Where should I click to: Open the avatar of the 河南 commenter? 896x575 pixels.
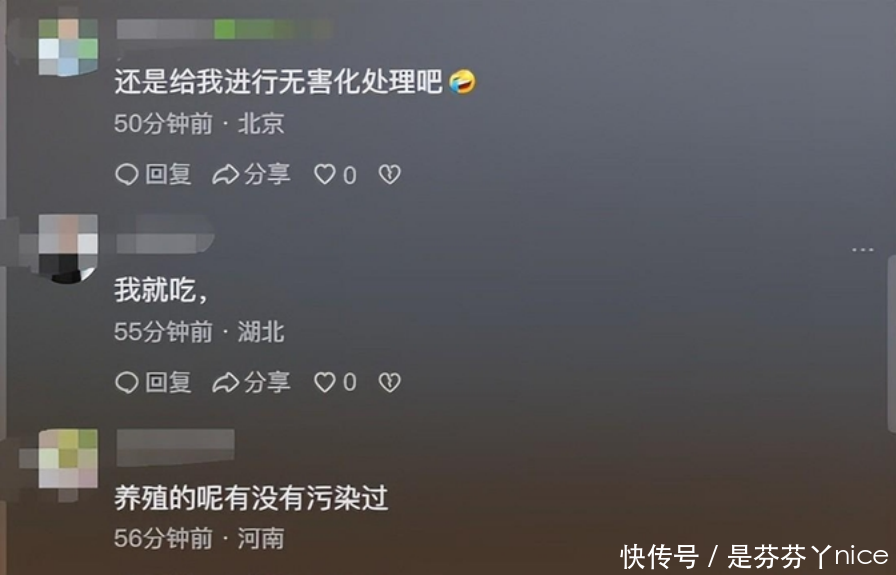coord(68,458)
